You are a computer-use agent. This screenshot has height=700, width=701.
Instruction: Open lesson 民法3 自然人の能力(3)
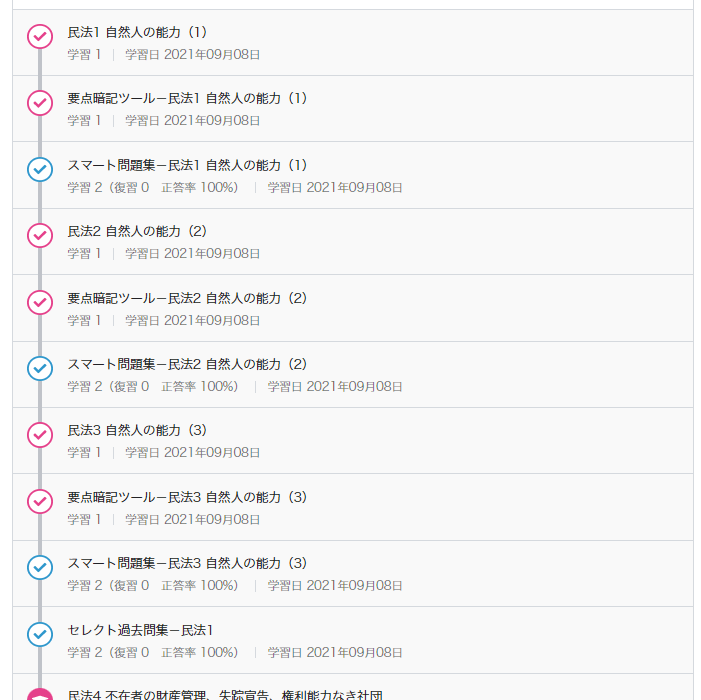coord(137,430)
